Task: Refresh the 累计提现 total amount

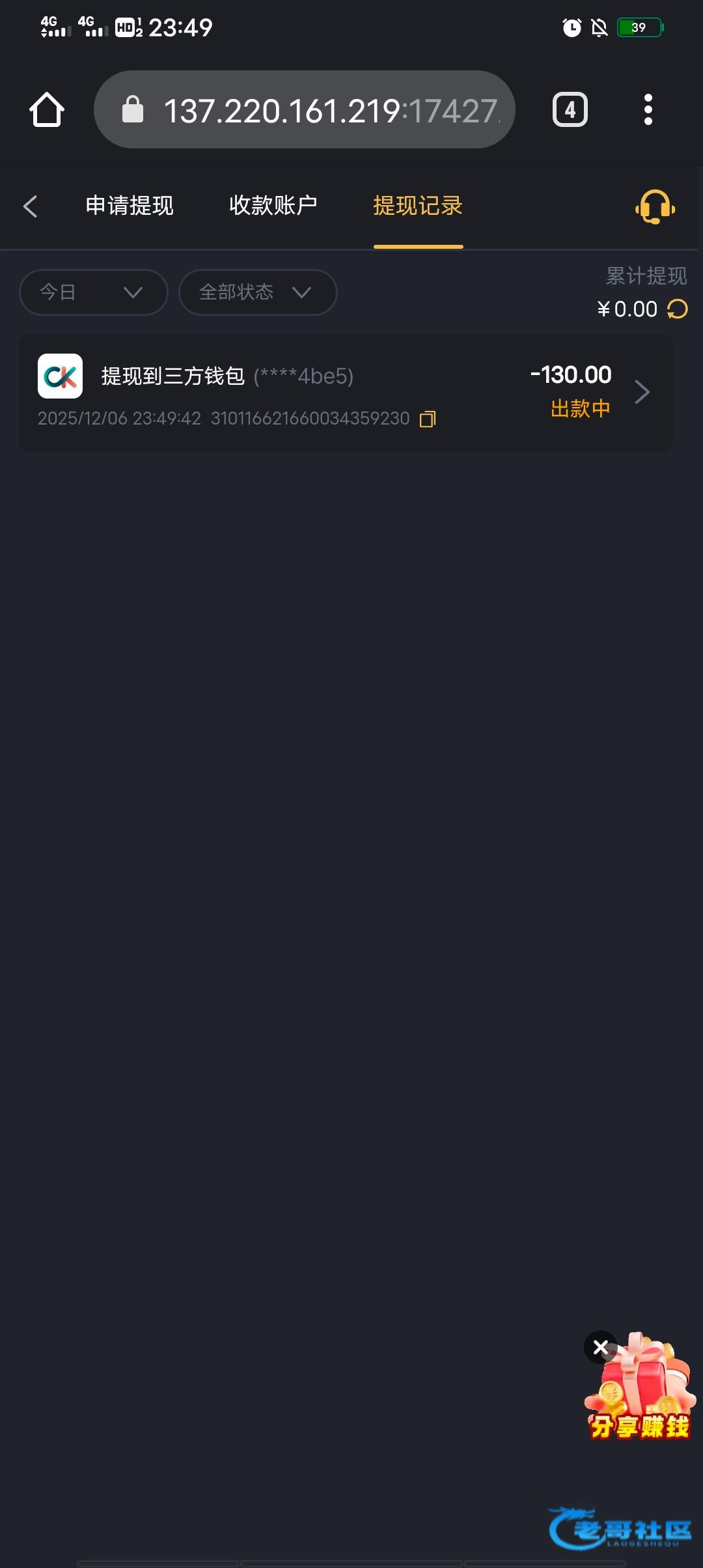Action: tap(678, 309)
